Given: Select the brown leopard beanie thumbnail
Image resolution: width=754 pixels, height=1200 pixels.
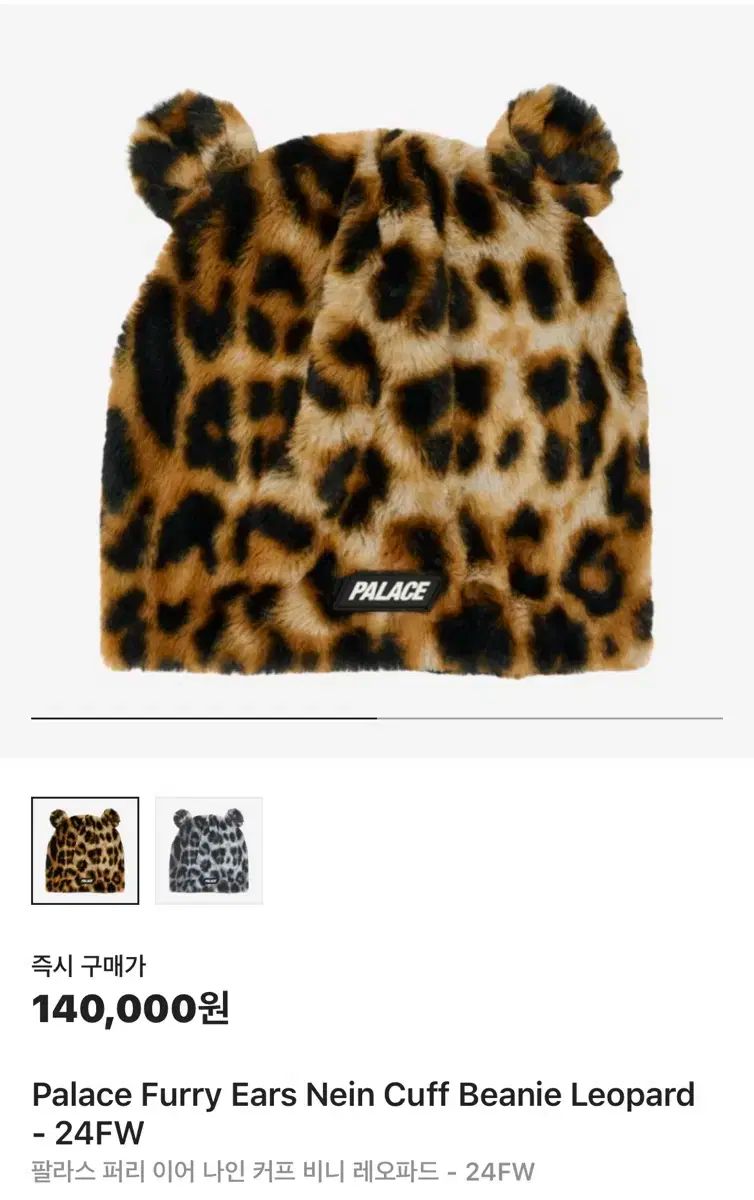Looking at the screenshot, I should click(85, 850).
